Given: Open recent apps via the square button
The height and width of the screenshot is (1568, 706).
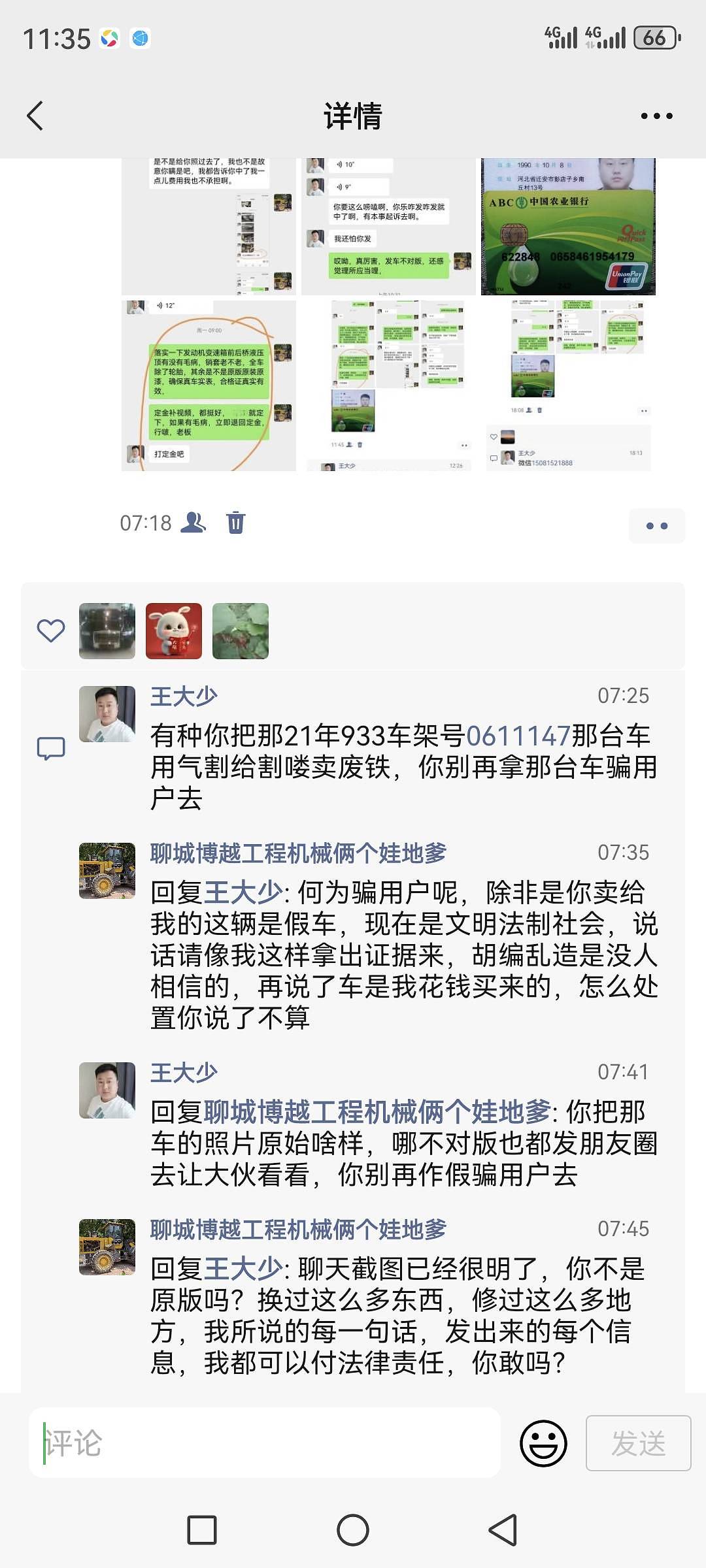Looking at the screenshot, I should pyautogui.click(x=202, y=1529).
